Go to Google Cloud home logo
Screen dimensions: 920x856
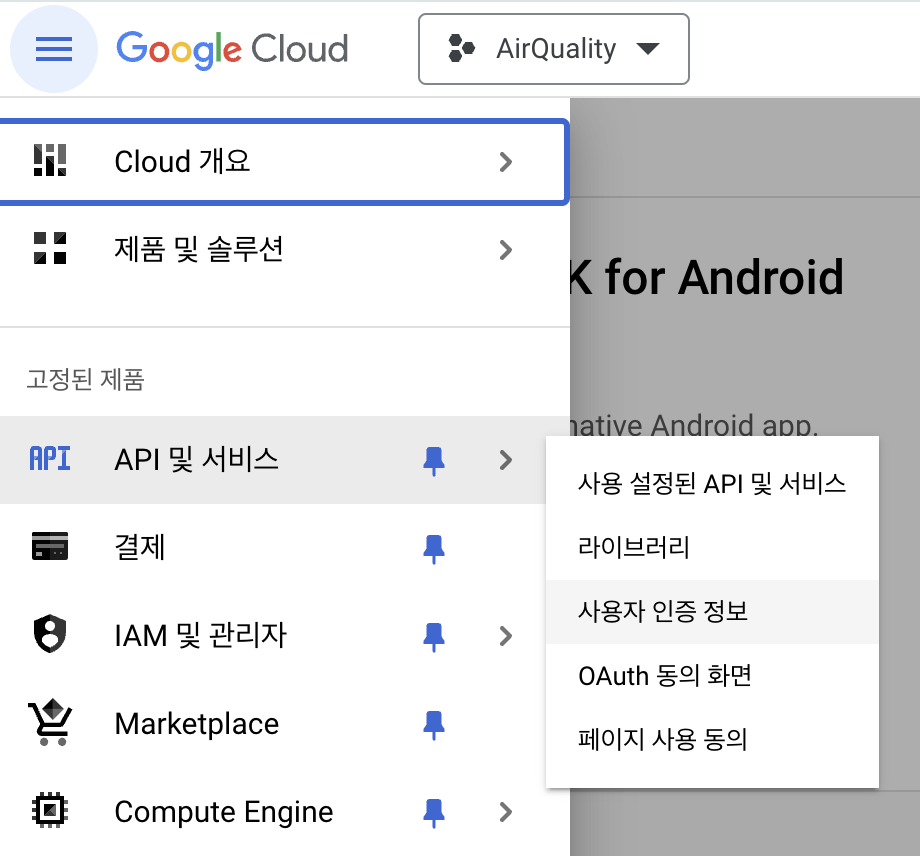point(232,49)
